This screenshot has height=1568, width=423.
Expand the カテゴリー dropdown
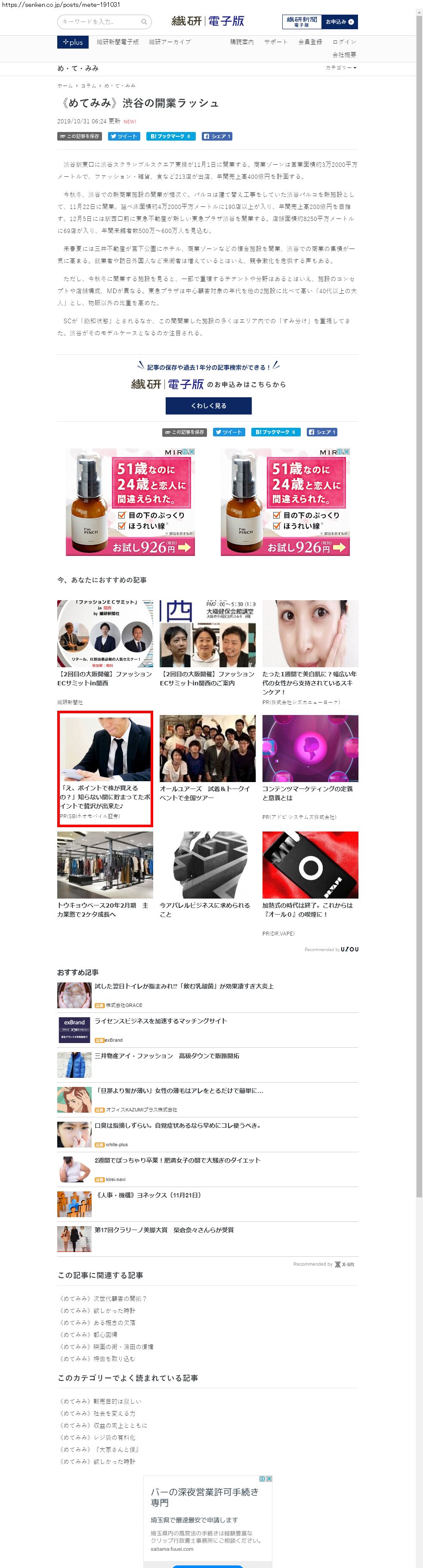[x=341, y=68]
